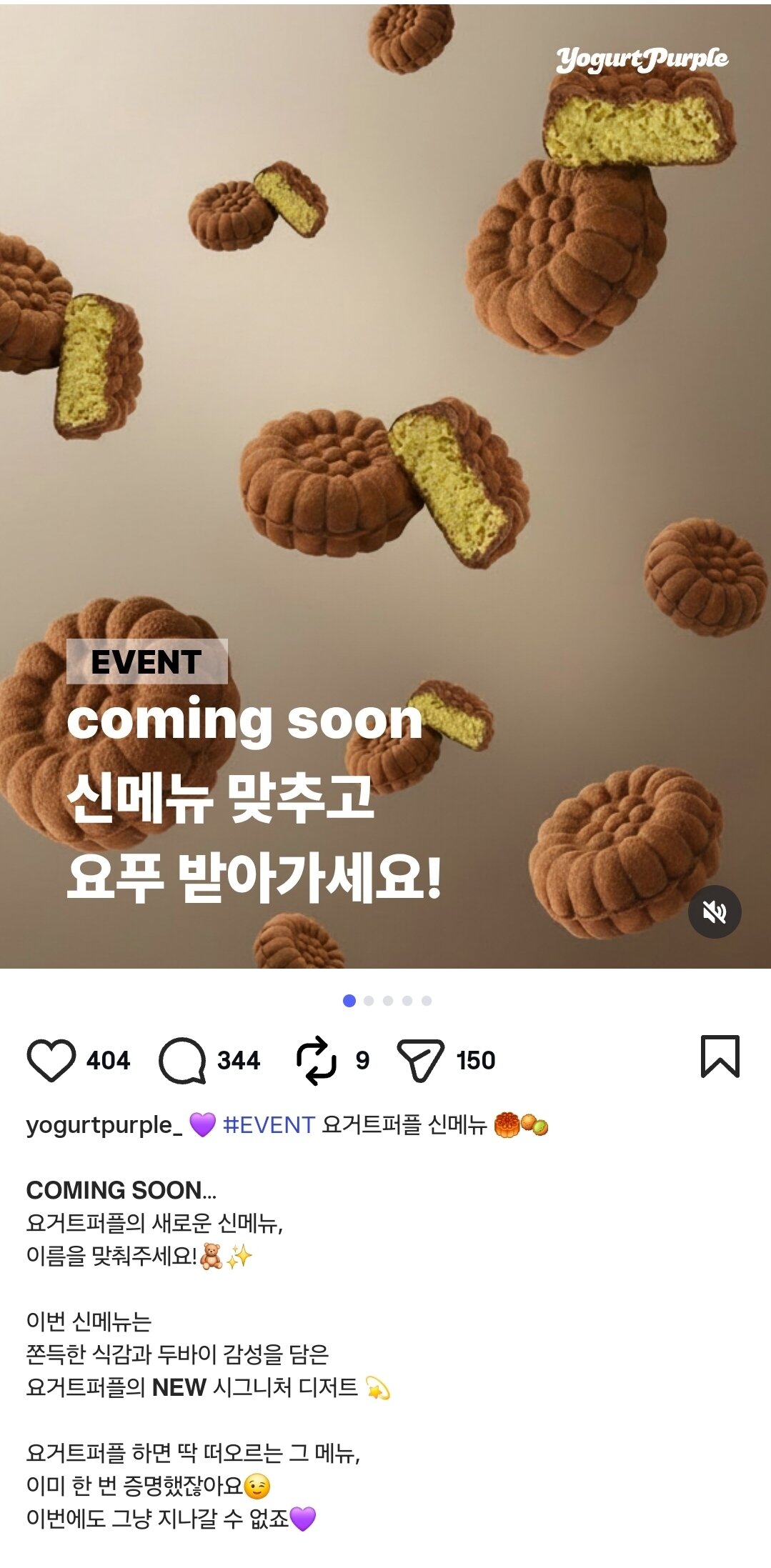The height and width of the screenshot is (1568, 771).
Task: Unmute the video sound
Action: pos(714,912)
